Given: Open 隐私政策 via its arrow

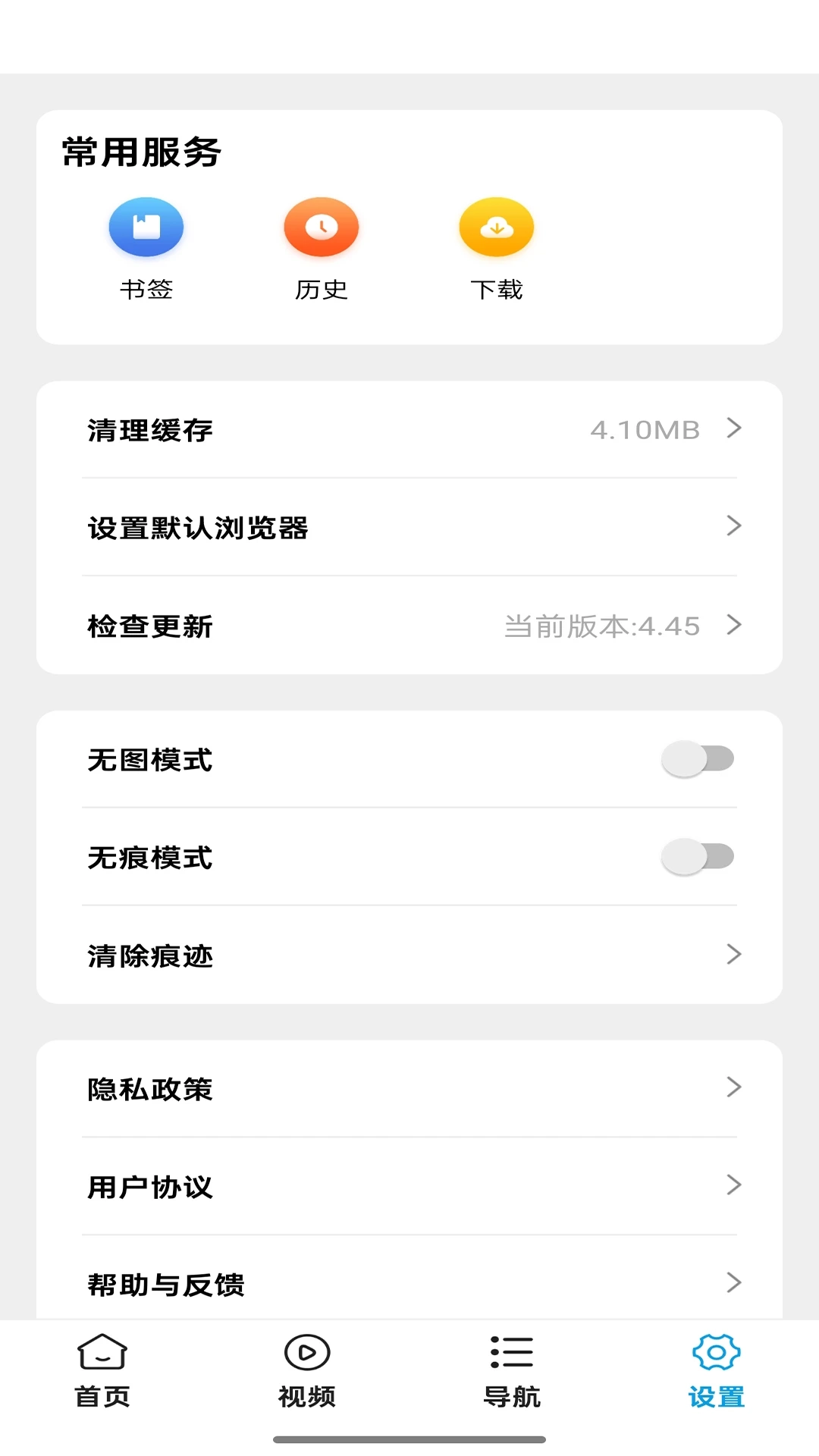Looking at the screenshot, I should 733,1087.
